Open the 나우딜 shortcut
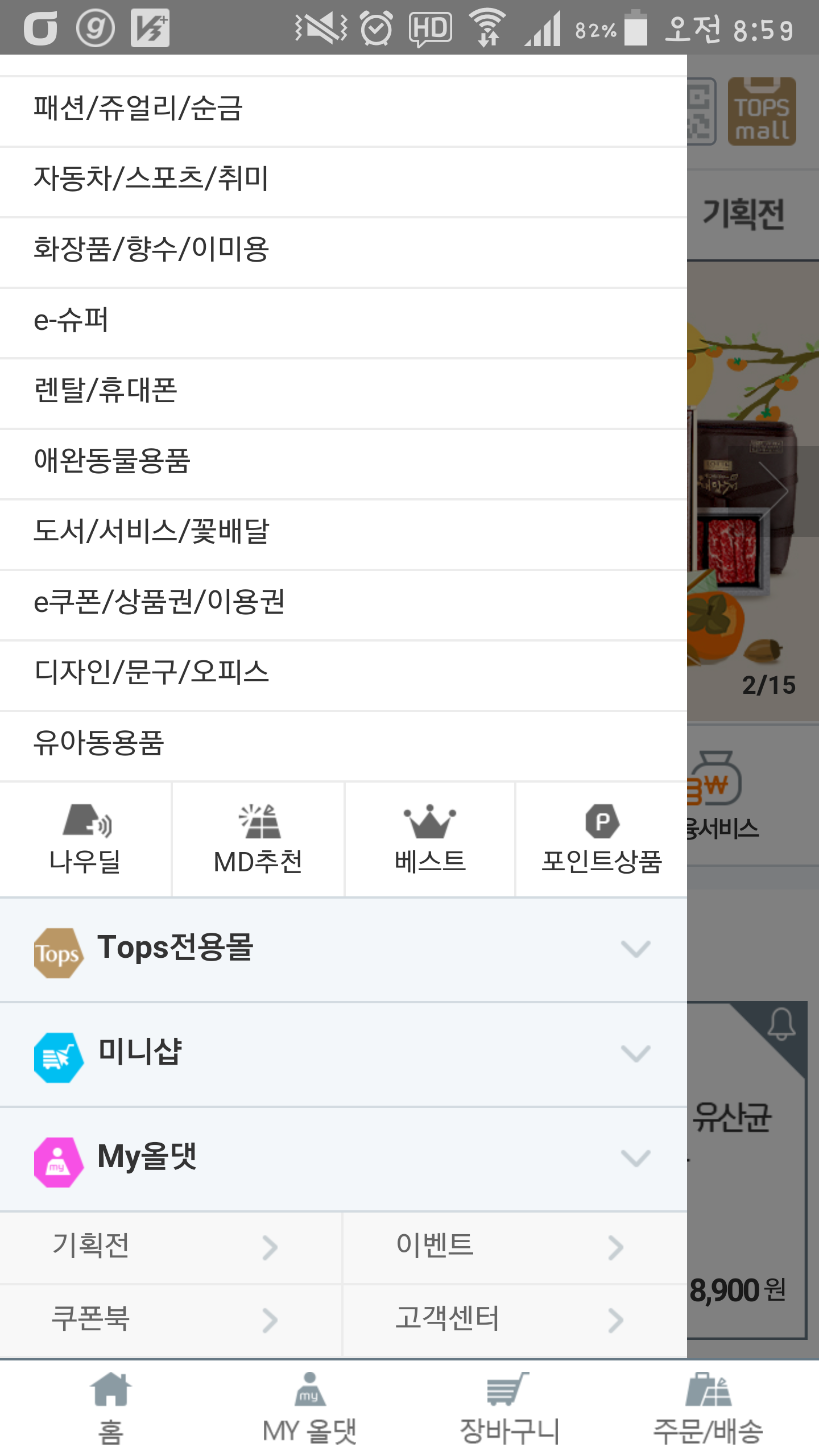Viewport: 819px width, 1456px height. coord(85,839)
